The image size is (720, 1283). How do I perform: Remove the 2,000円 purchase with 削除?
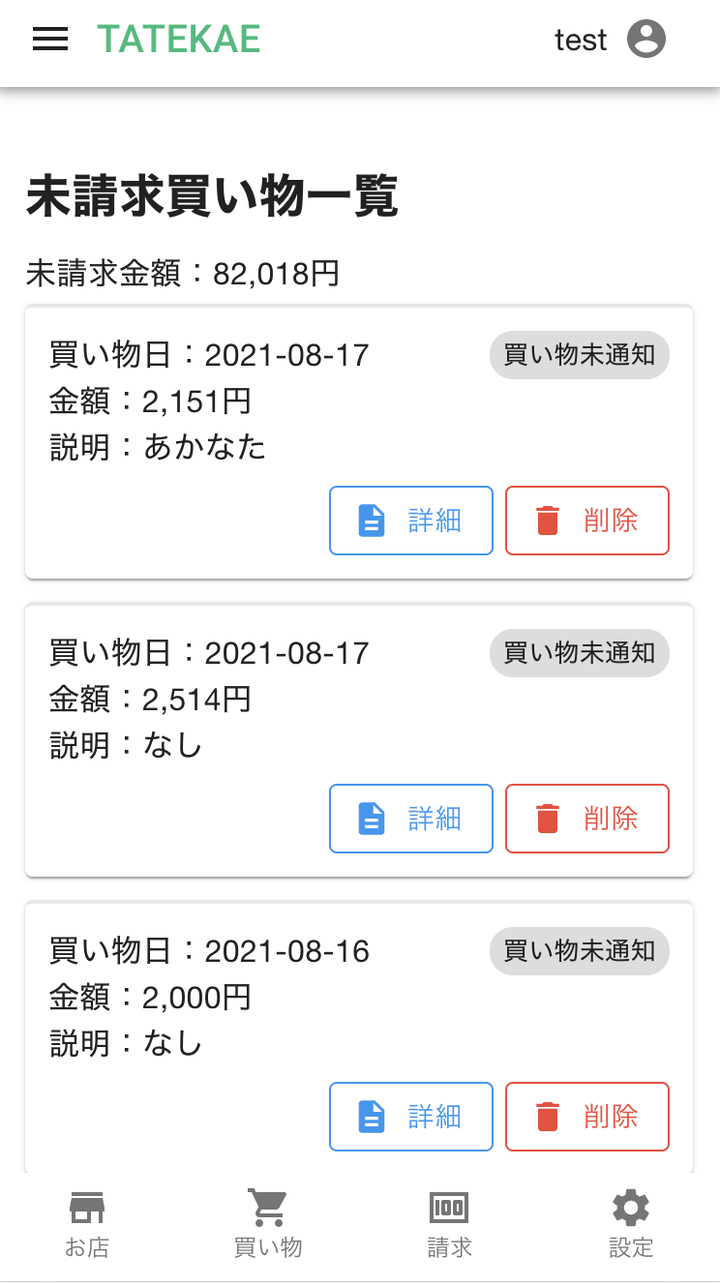pyautogui.click(x=587, y=1116)
